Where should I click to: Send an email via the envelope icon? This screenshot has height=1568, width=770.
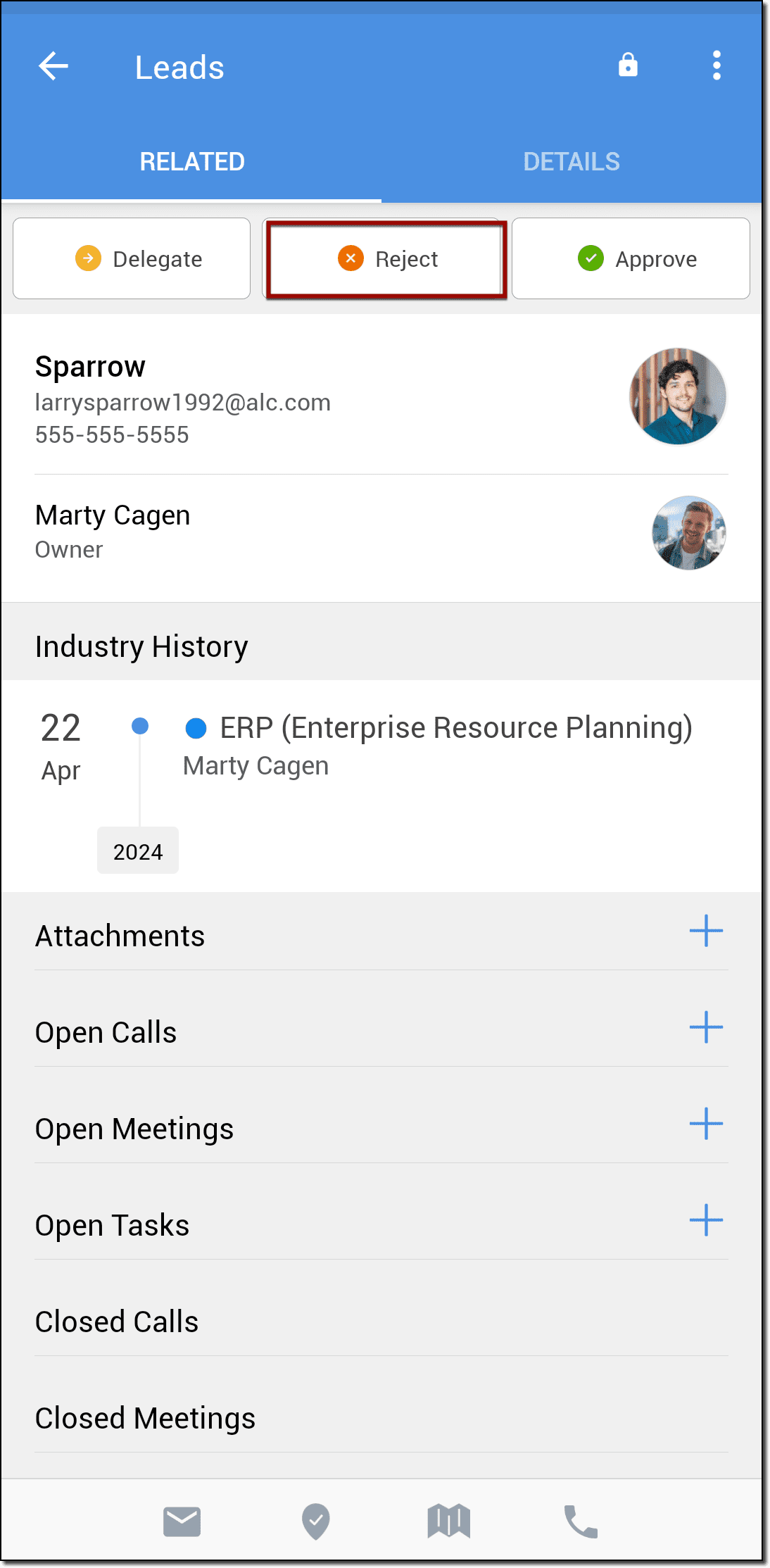[x=182, y=1522]
